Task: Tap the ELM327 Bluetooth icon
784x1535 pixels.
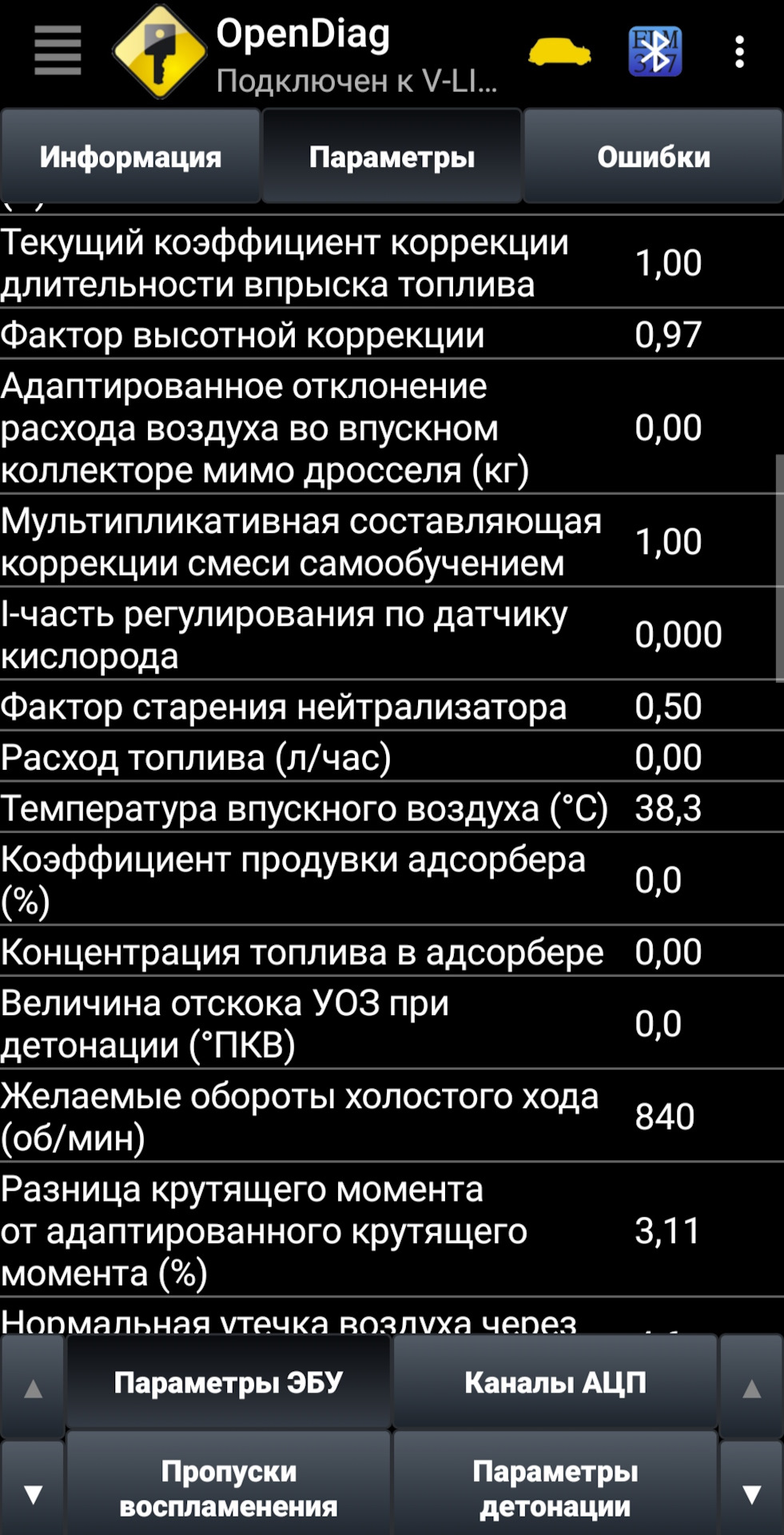Action: (655, 52)
